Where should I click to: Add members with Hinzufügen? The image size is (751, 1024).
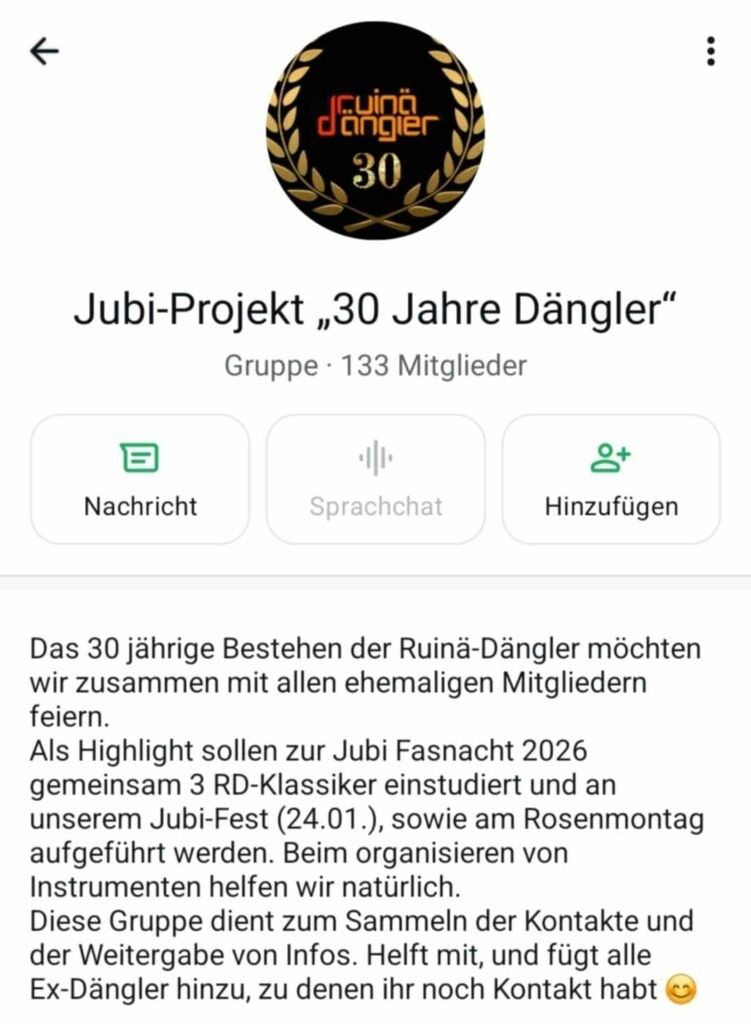tap(611, 479)
